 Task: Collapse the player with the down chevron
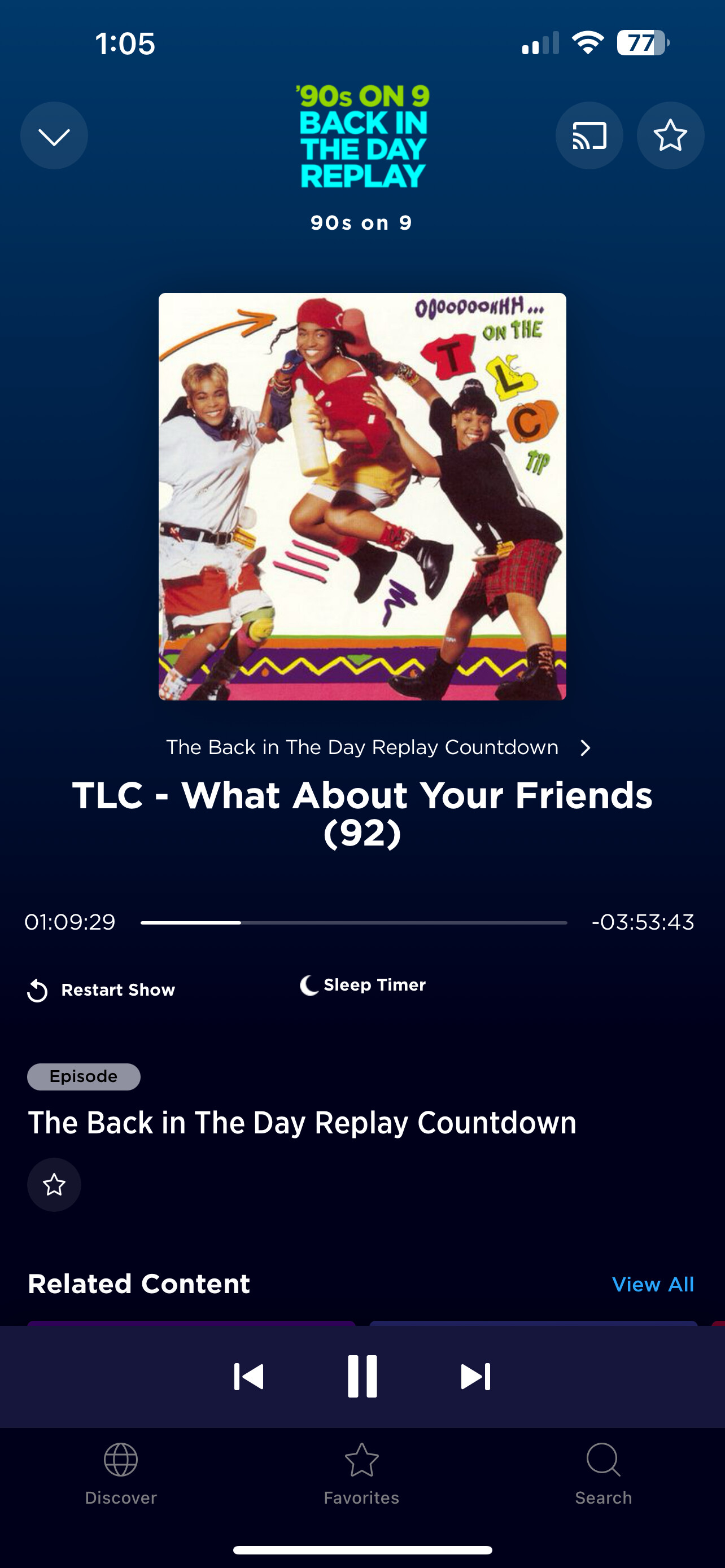point(54,135)
